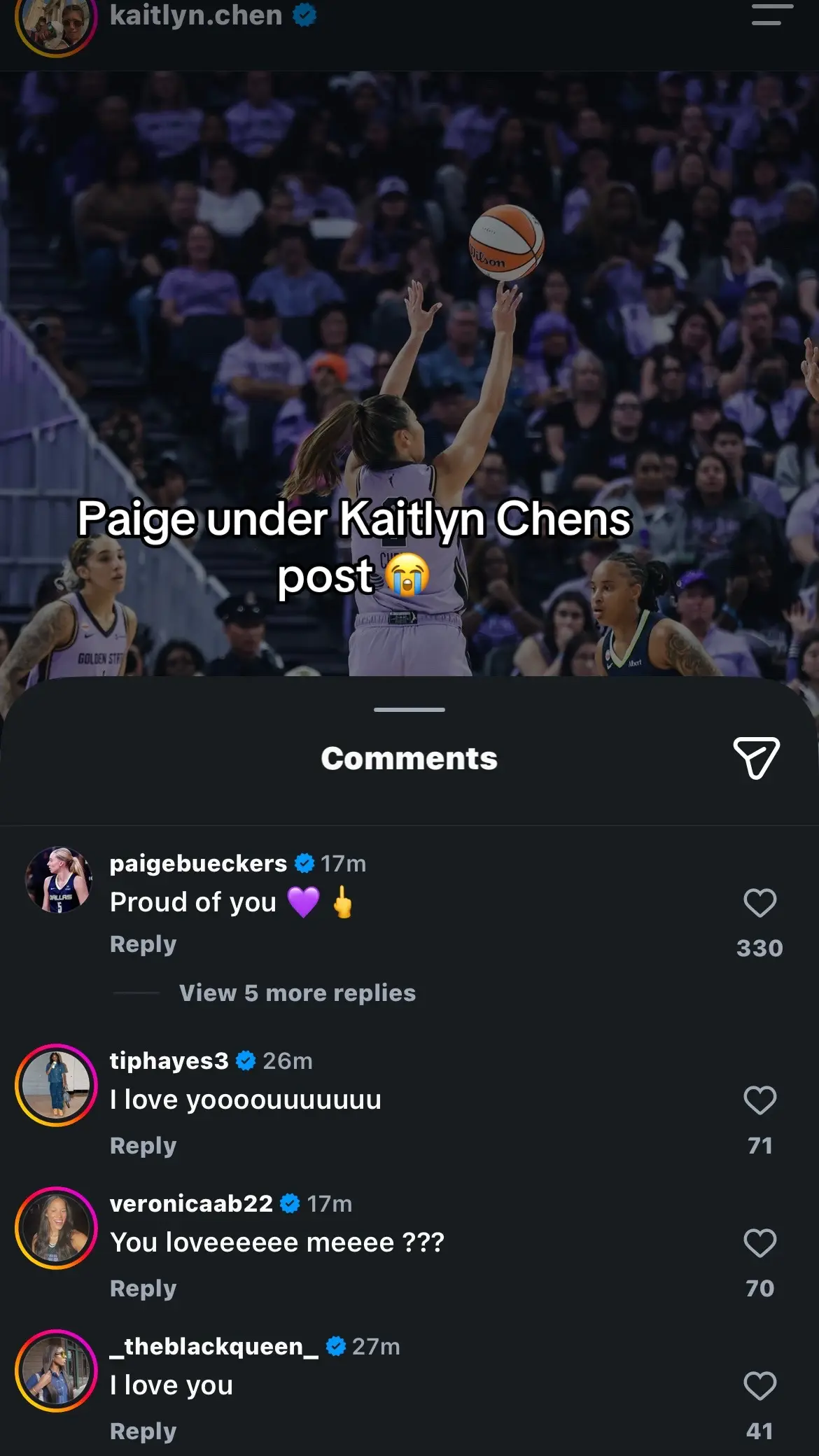
Task: Like veronicaab22's comment
Action: (759, 1243)
